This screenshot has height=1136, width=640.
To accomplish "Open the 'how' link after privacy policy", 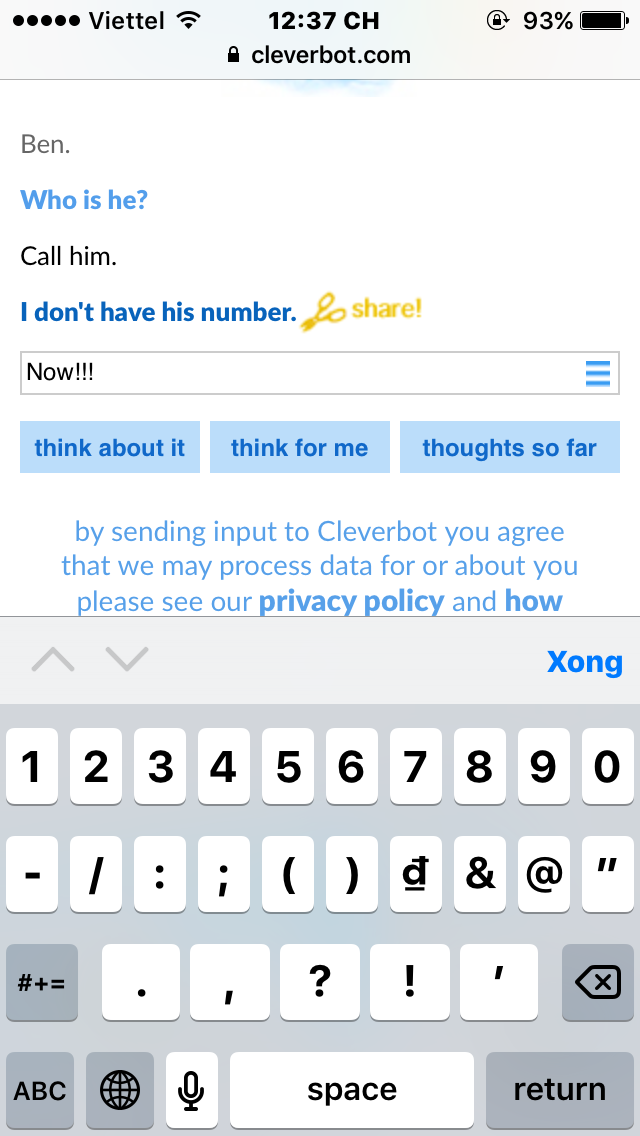I will tap(533, 601).
